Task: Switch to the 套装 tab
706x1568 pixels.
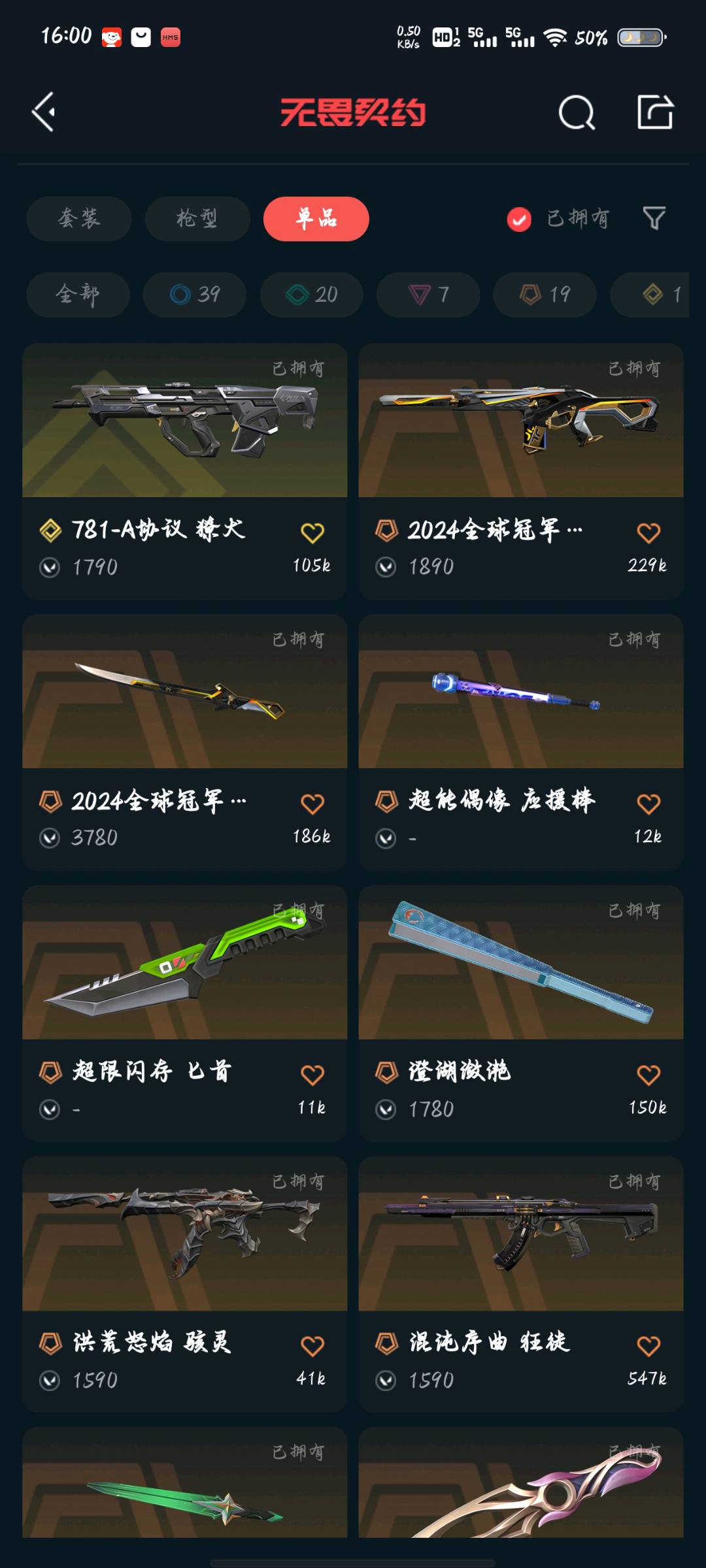Action: pyautogui.click(x=79, y=219)
